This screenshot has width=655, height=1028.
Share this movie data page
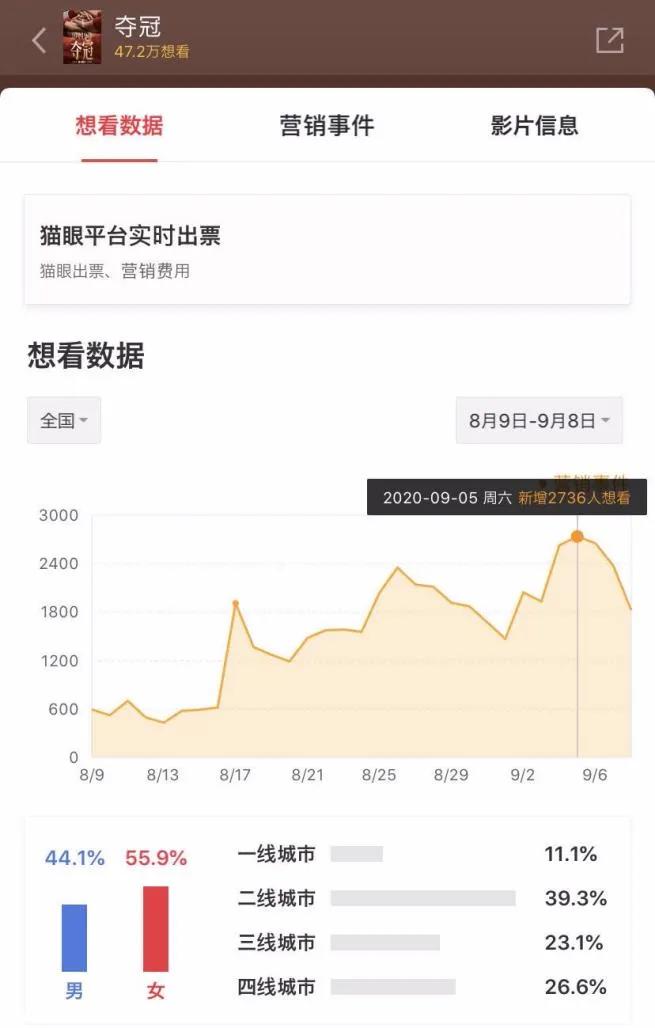coord(610,39)
